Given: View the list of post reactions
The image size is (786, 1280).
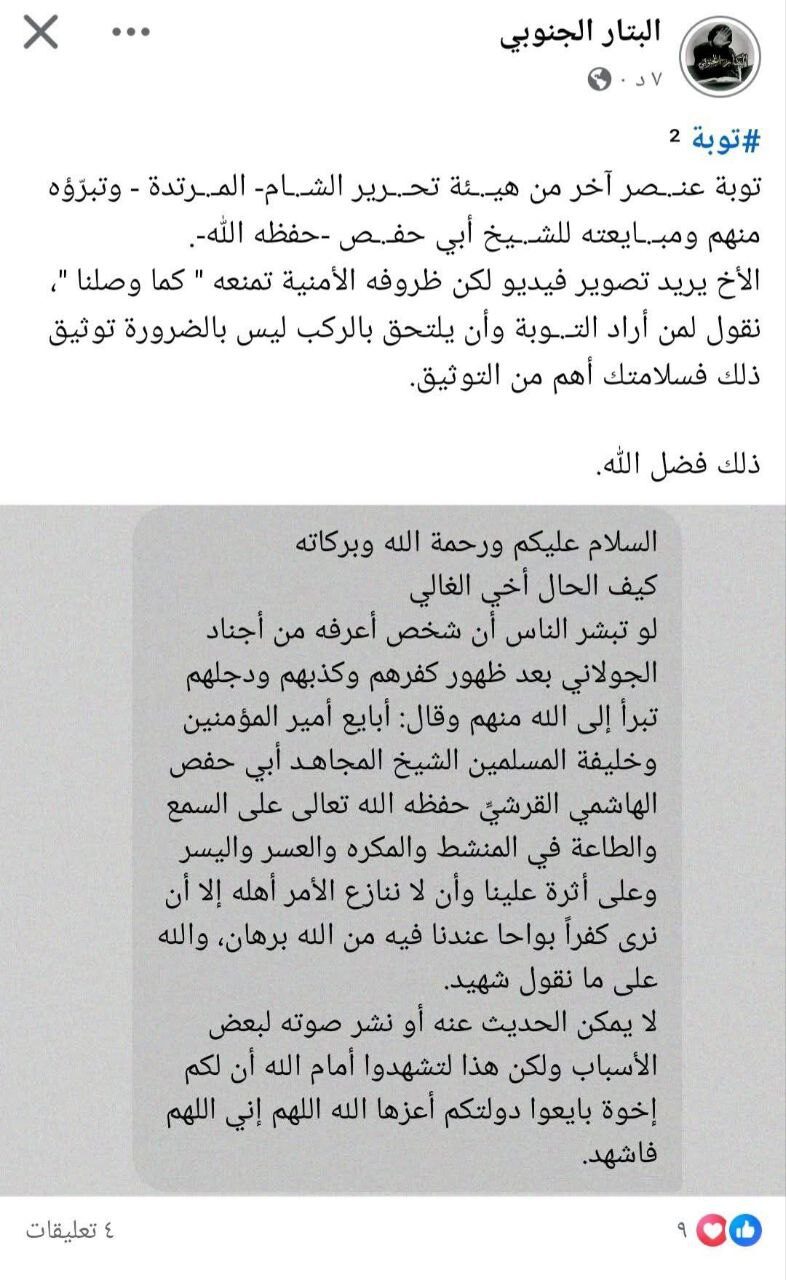Looking at the screenshot, I should tap(730, 1229).
